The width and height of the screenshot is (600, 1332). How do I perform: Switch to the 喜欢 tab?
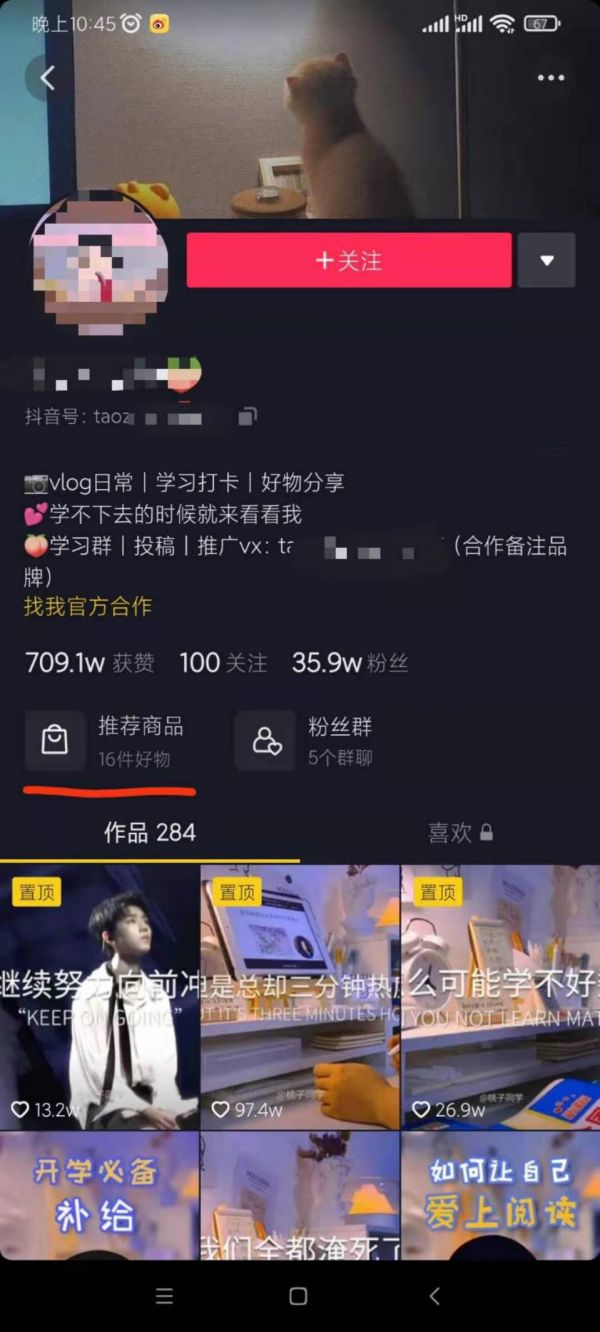(x=460, y=833)
